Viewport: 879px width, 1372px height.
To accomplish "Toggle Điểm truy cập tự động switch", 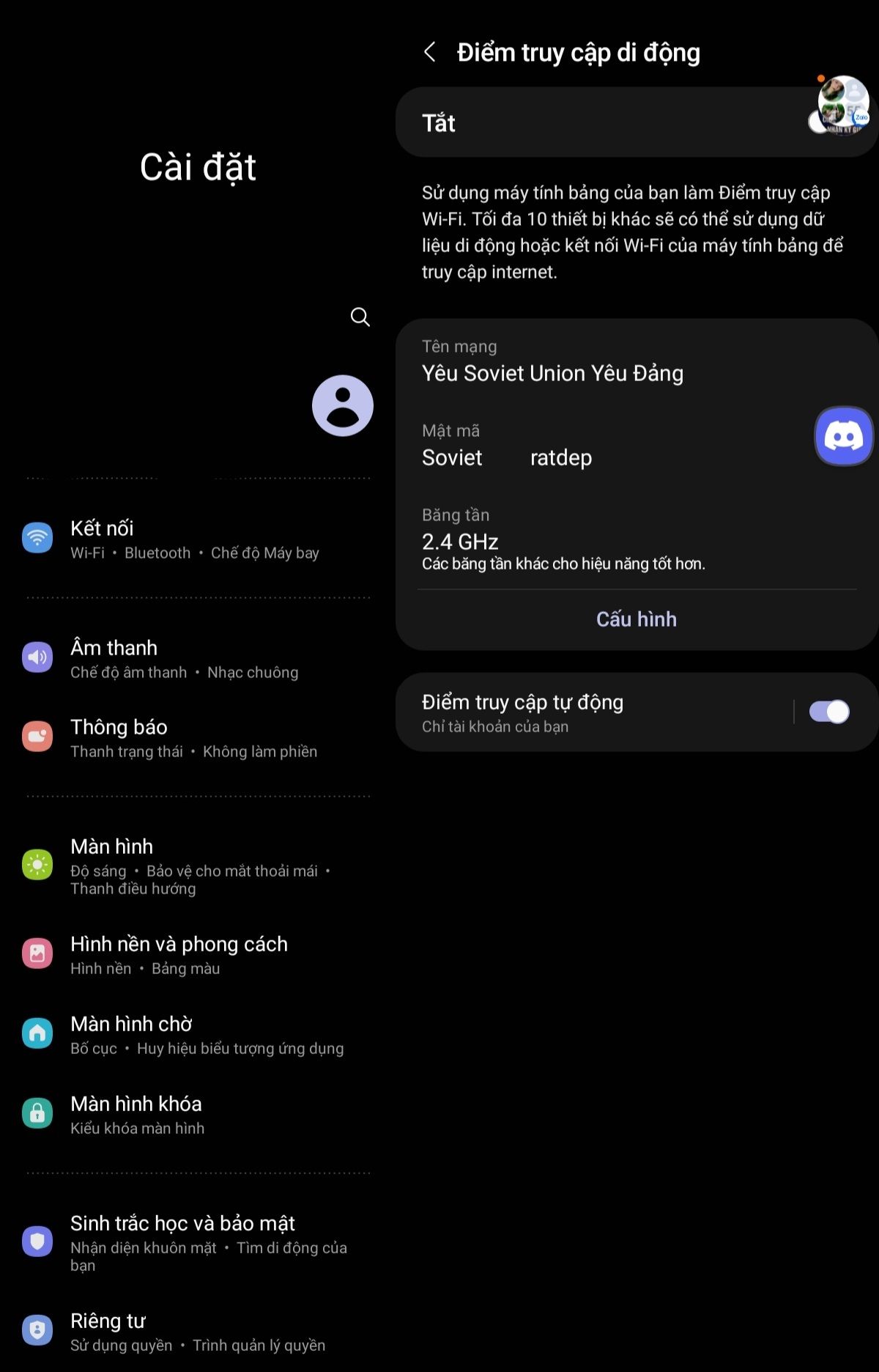I will 829,712.
